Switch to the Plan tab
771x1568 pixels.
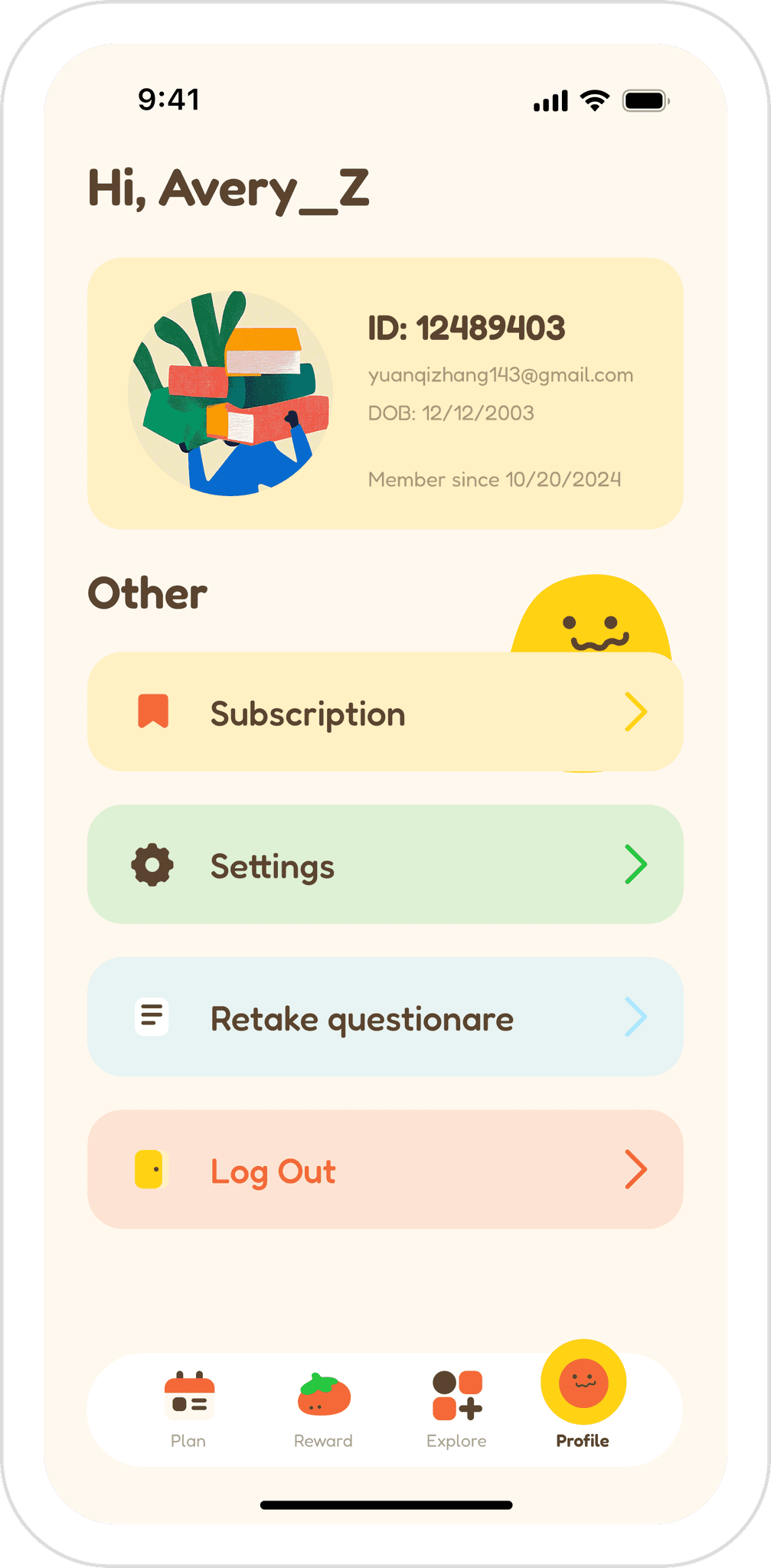click(188, 1409)
